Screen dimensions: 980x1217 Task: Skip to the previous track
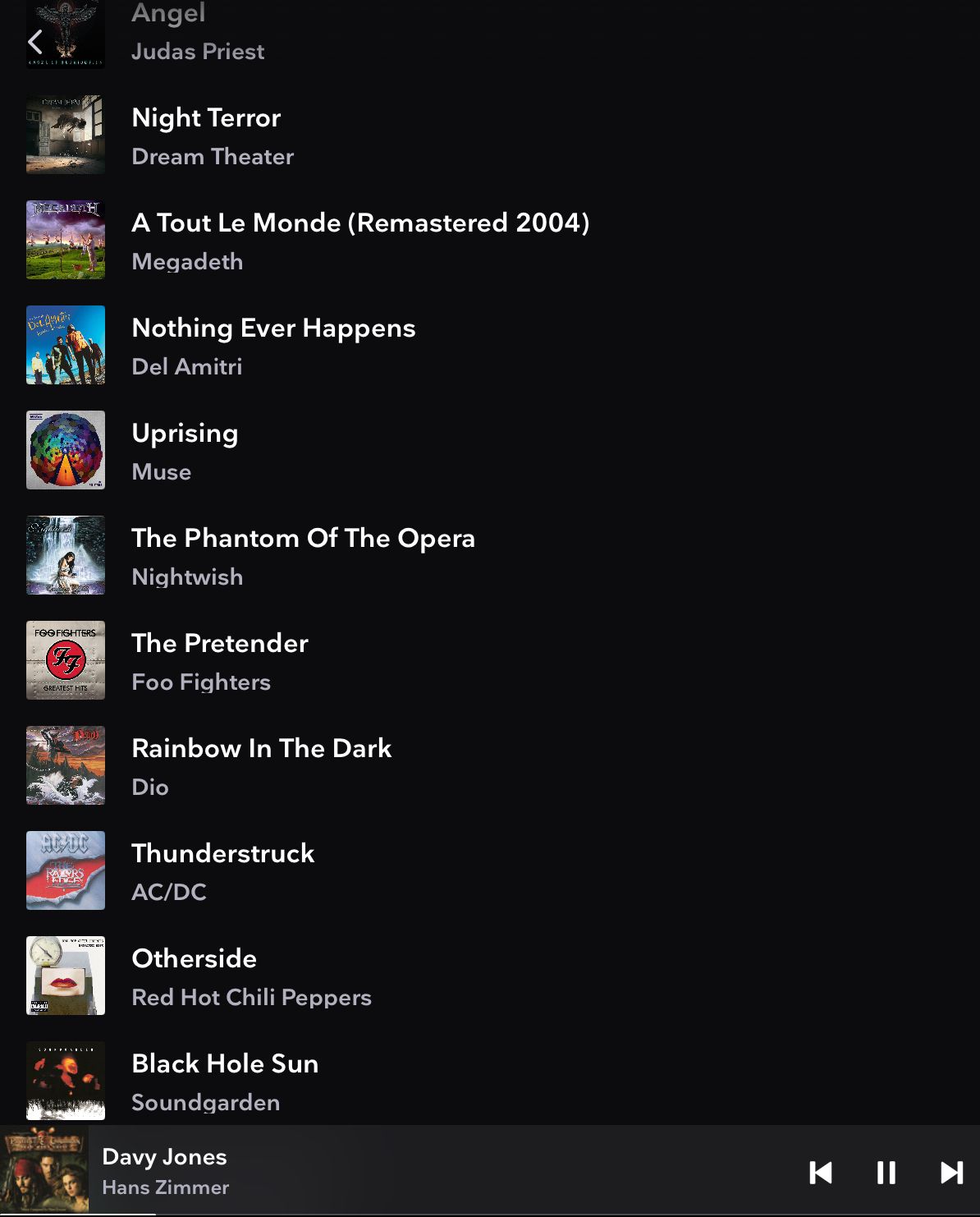pyautogui.click(x=820, y=1173)
